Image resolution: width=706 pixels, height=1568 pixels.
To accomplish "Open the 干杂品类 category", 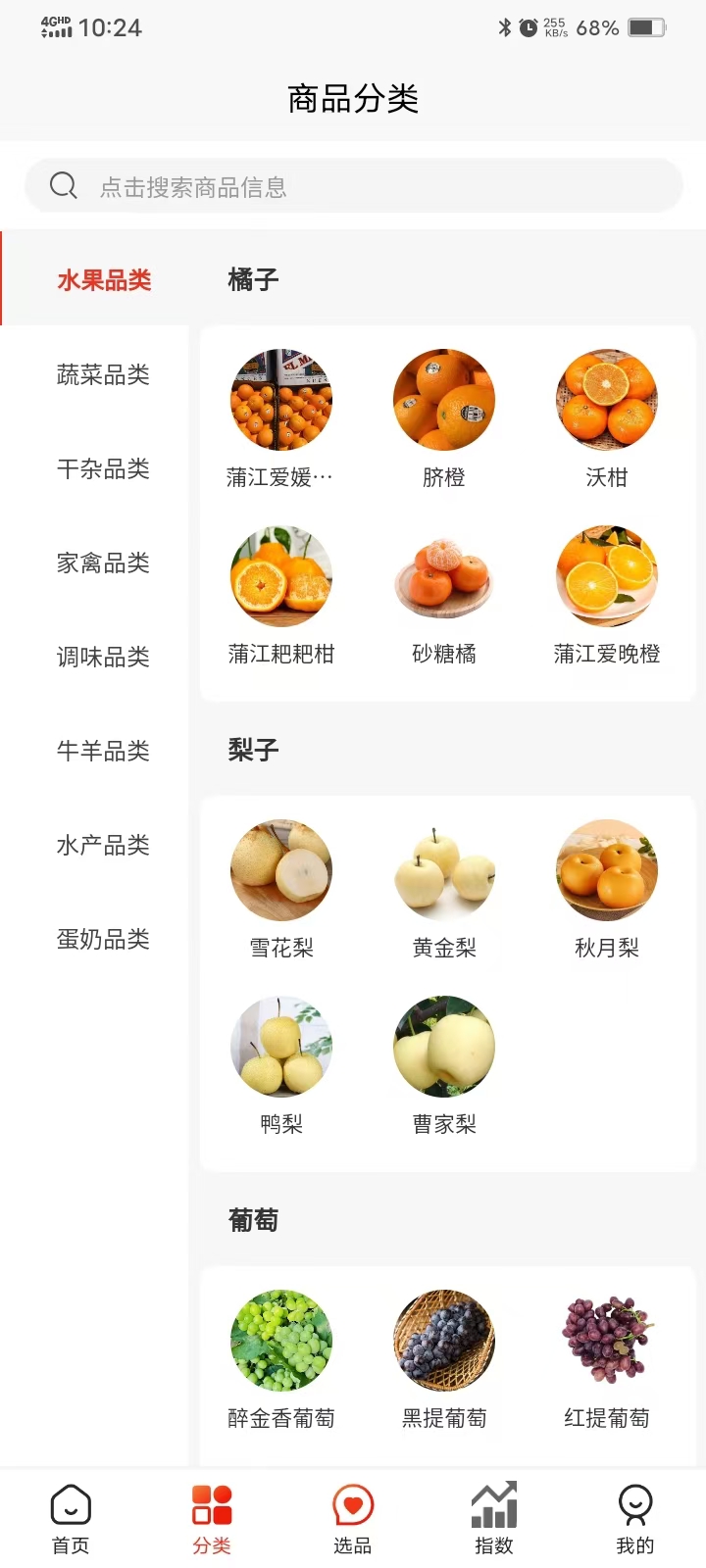I will click(103, 469).
